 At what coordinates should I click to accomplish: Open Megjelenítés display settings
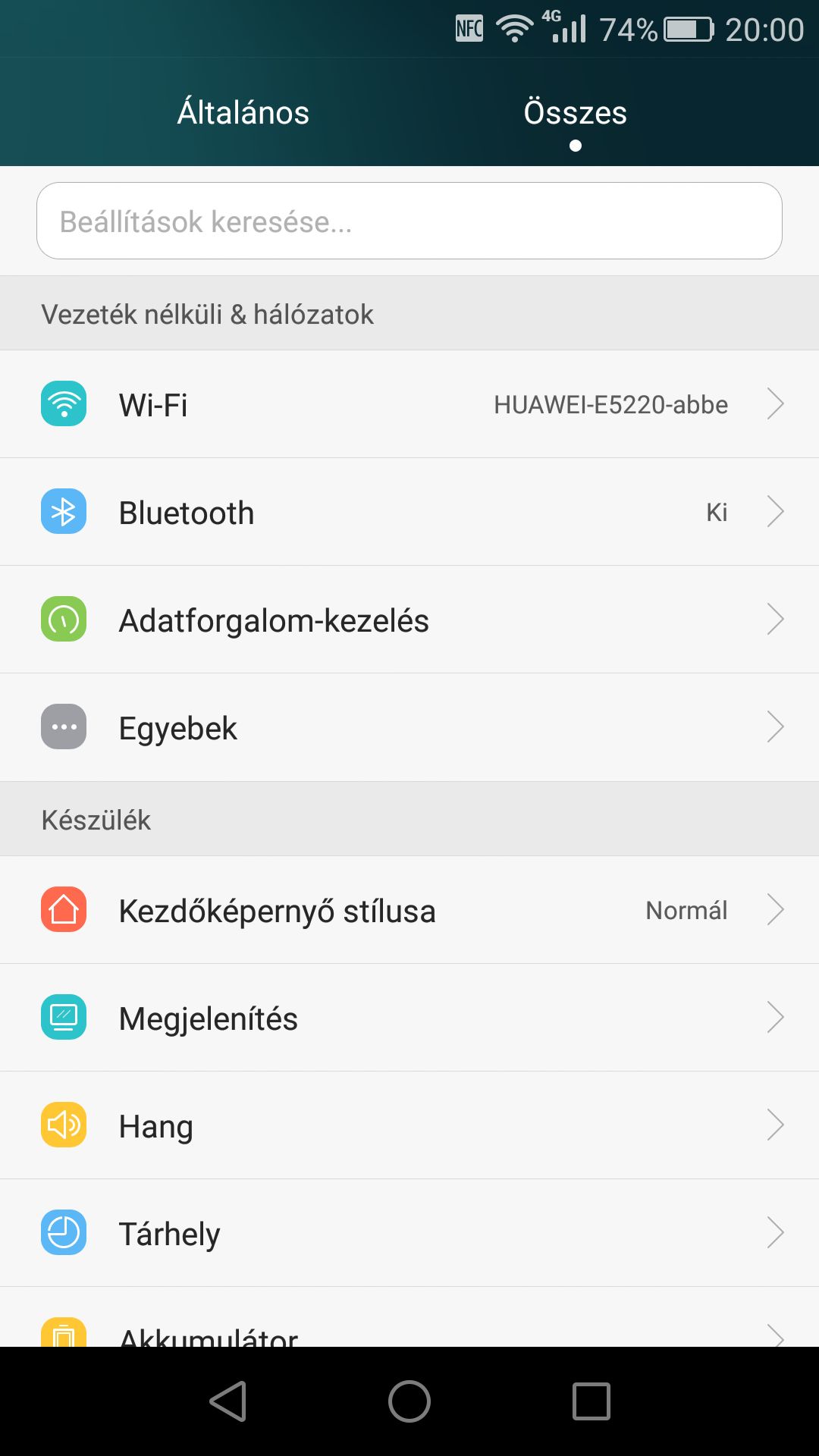tap(409, 1018)
